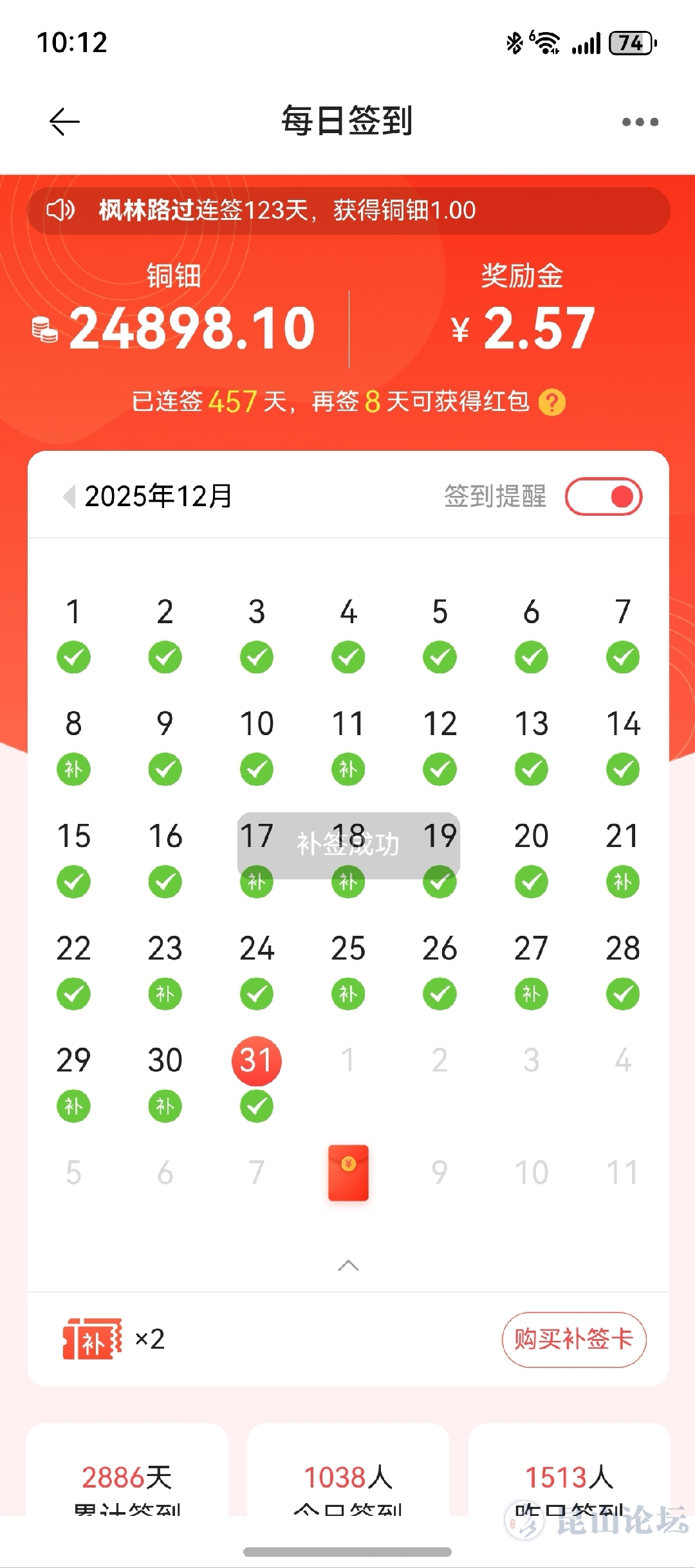Collapse the calendar with the up chevron
The height and width of the screenshot is (1568, 695).
pyautogui.click(x=348, y=1266)
